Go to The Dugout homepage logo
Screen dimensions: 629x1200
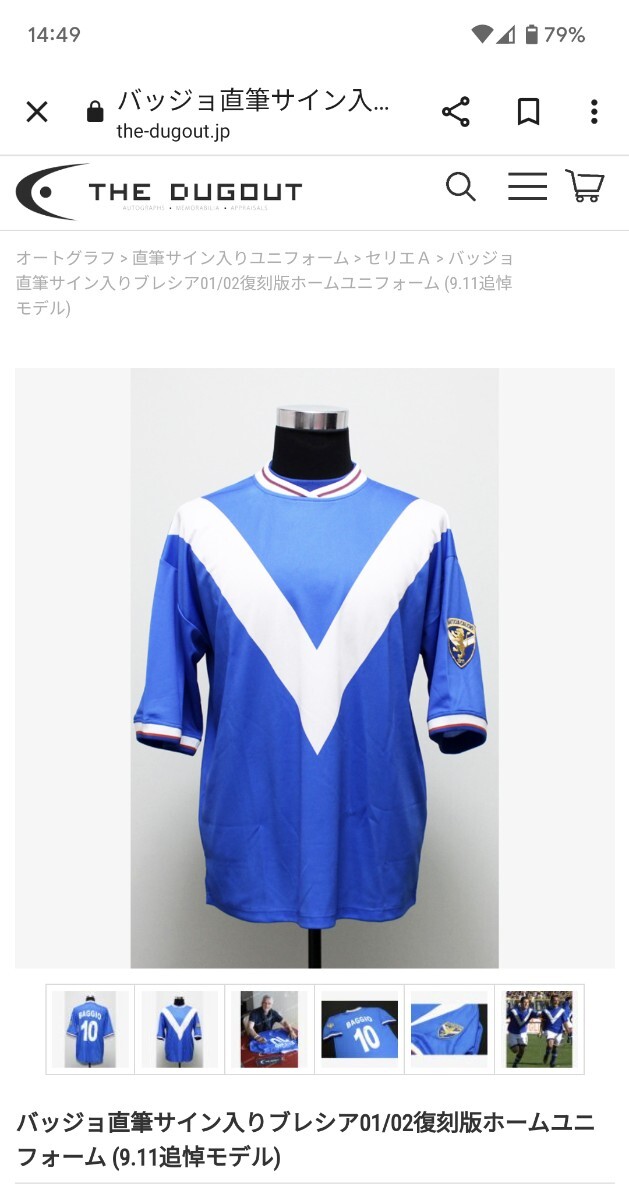click(x=158, y=192)
